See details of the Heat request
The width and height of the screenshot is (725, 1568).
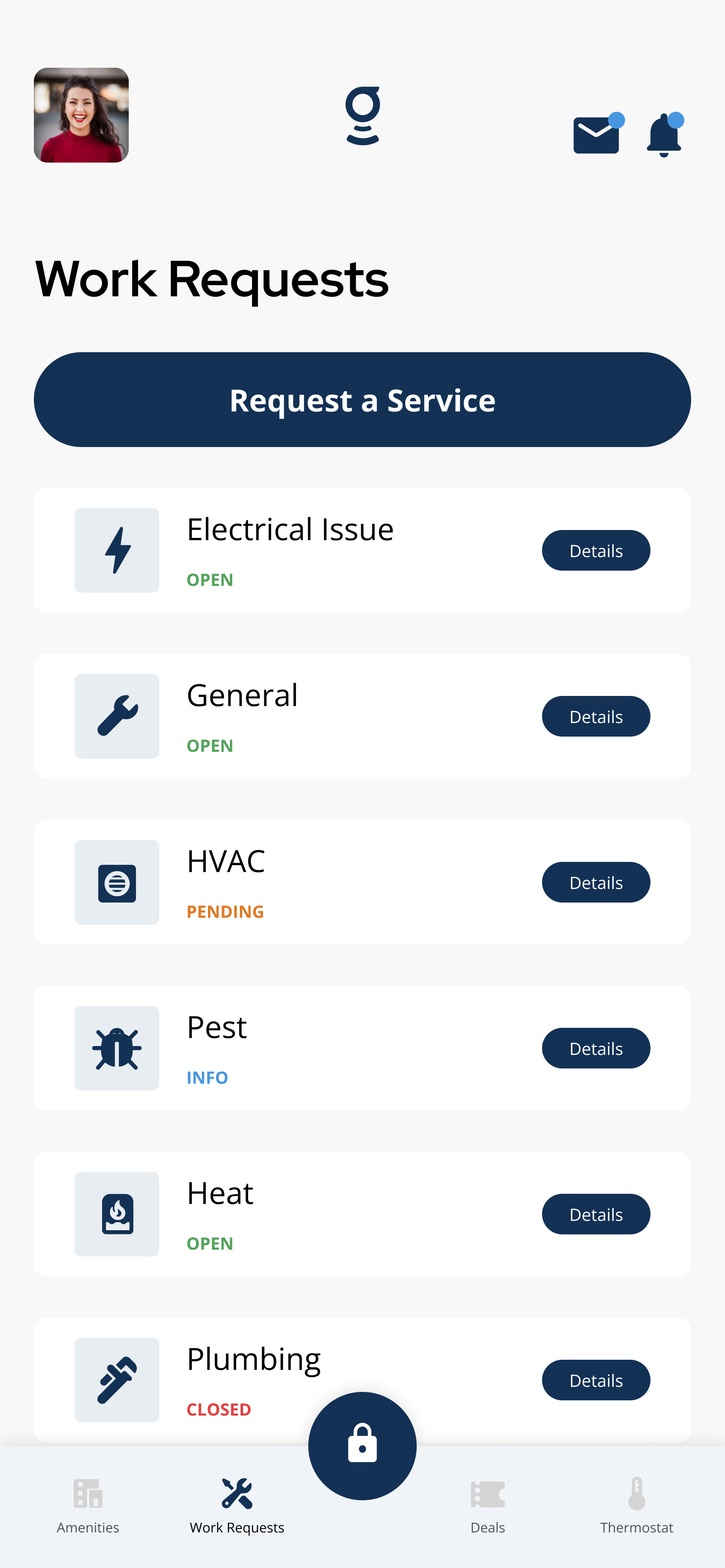pyautogui.click(x=596, y=1215)
